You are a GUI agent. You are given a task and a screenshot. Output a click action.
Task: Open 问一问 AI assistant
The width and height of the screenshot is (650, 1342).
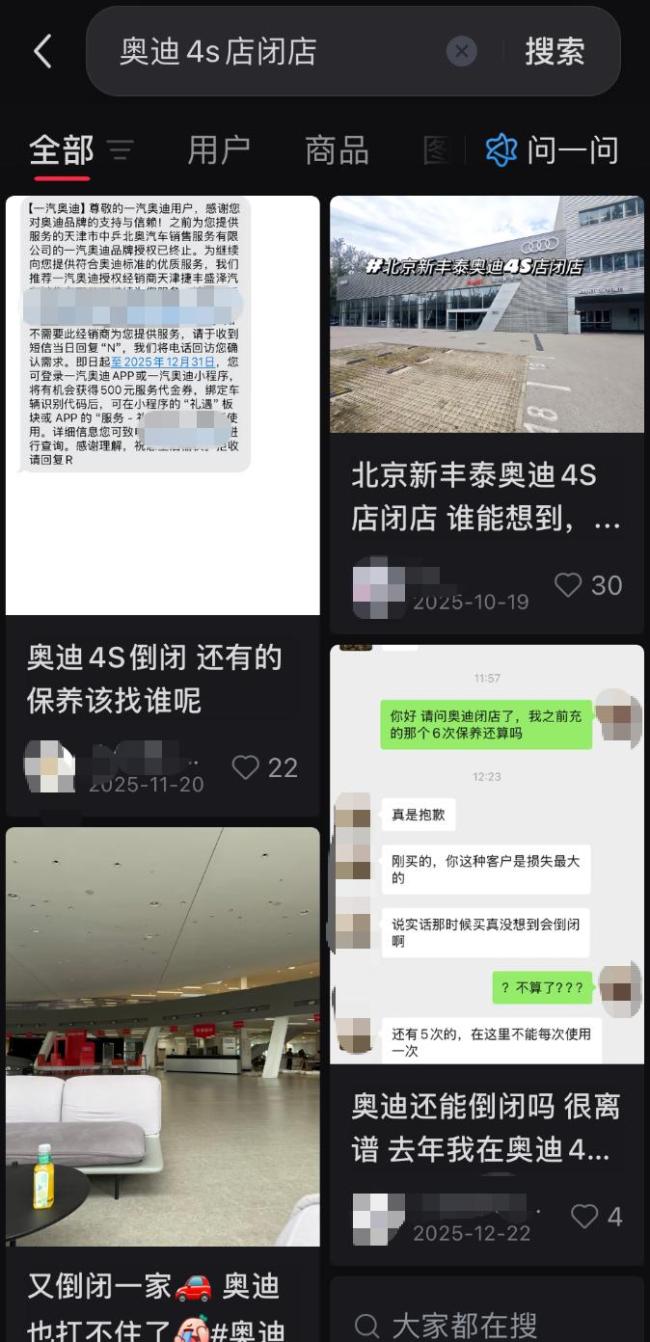click(x=552, y=151)
